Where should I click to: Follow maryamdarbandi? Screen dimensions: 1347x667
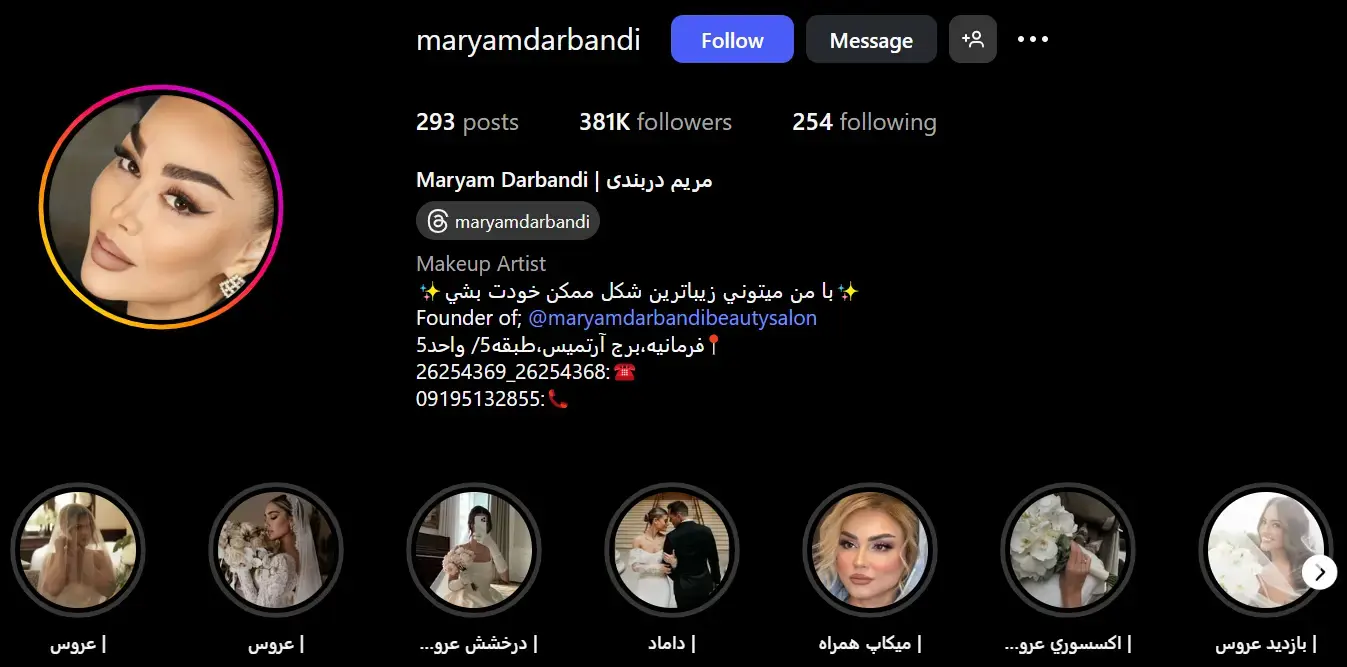click(732, 40)
